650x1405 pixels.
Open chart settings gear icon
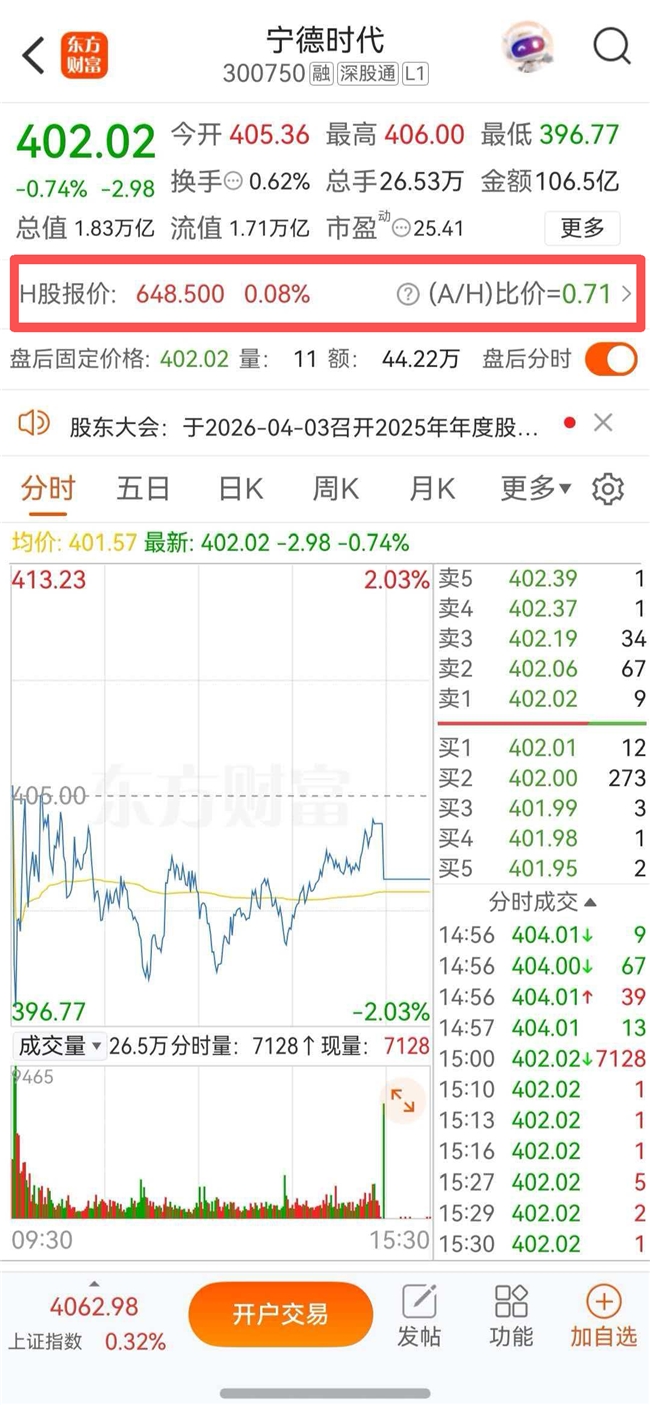pyautogui.click(x=608, y=489)
